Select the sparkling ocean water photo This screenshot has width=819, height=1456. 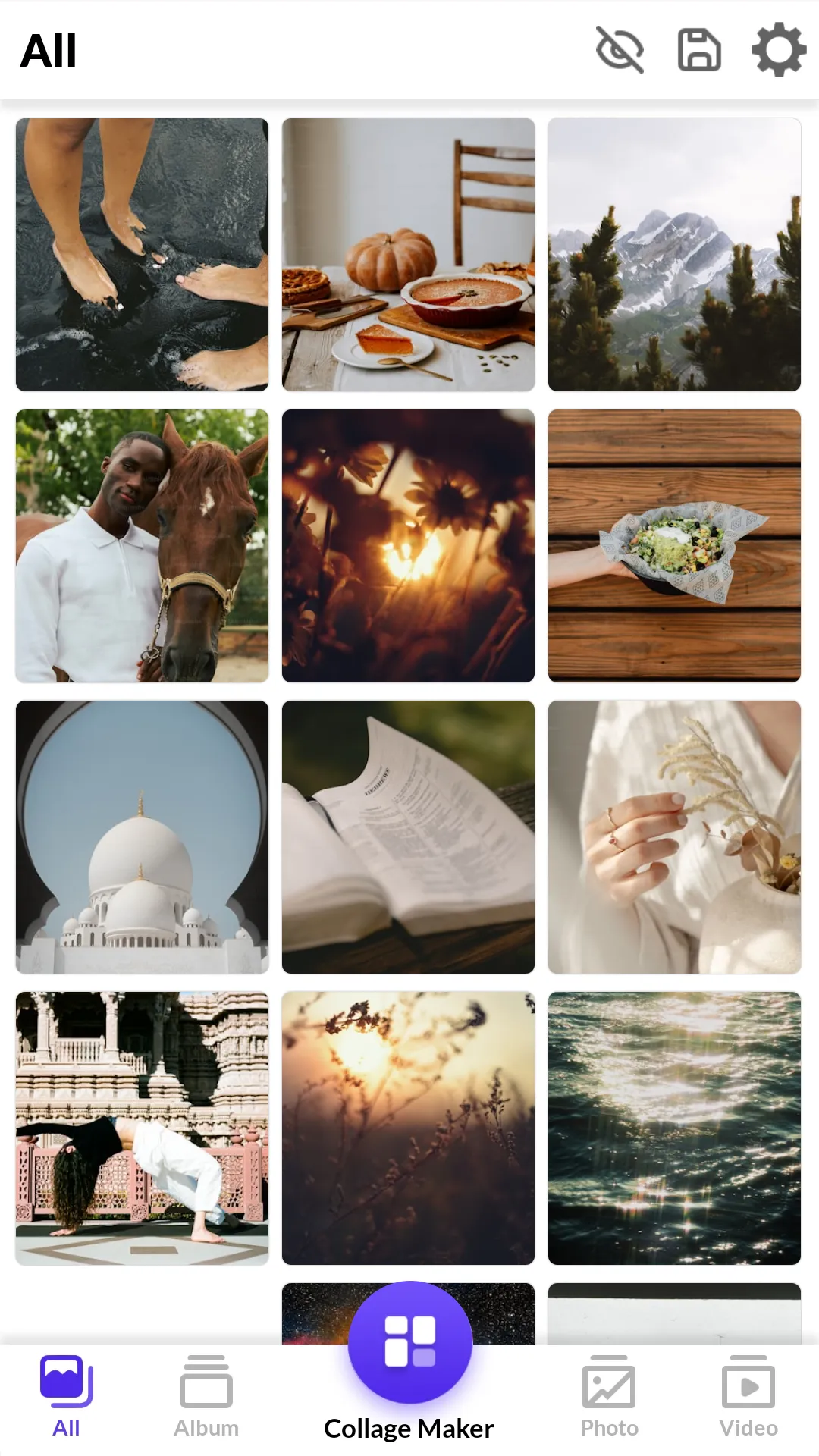pyautogui.click(x=674, y=1126)
